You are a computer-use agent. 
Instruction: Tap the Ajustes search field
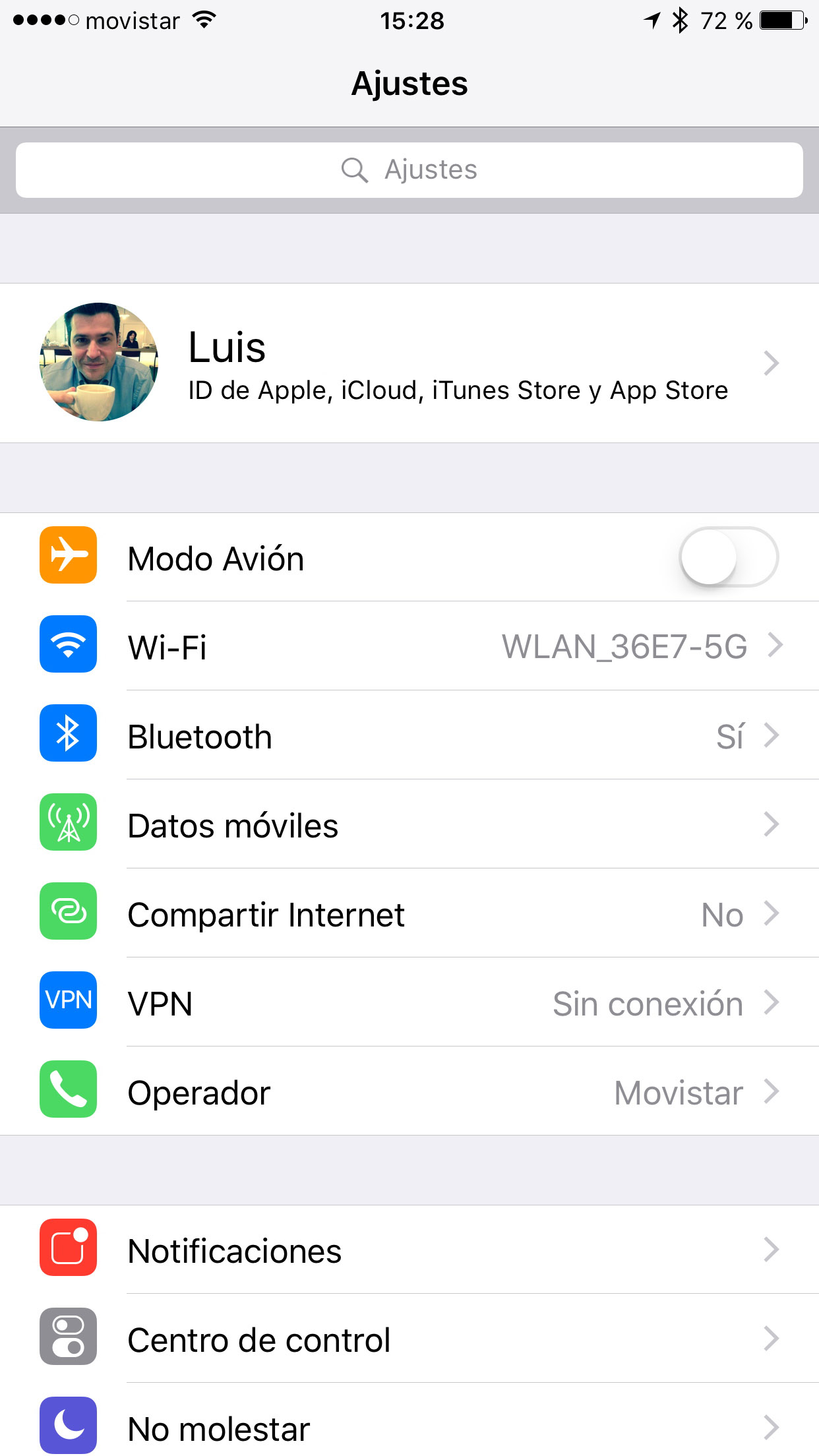pos(409,170)
